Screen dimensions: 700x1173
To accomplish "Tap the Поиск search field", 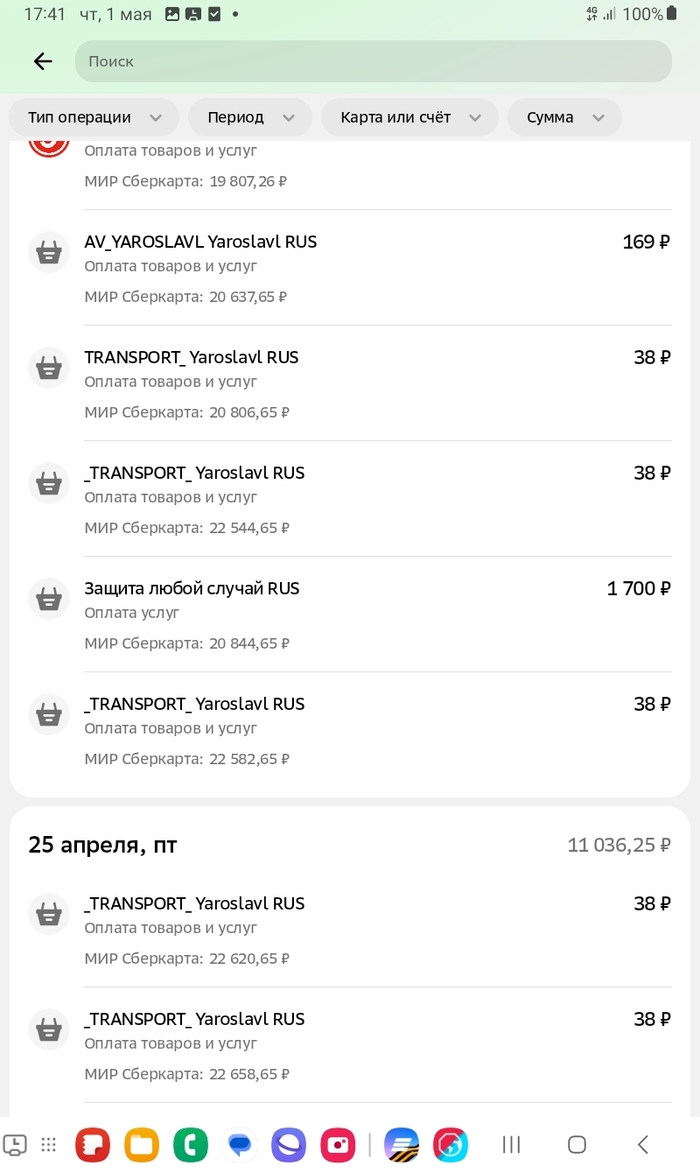I will 372,61.
